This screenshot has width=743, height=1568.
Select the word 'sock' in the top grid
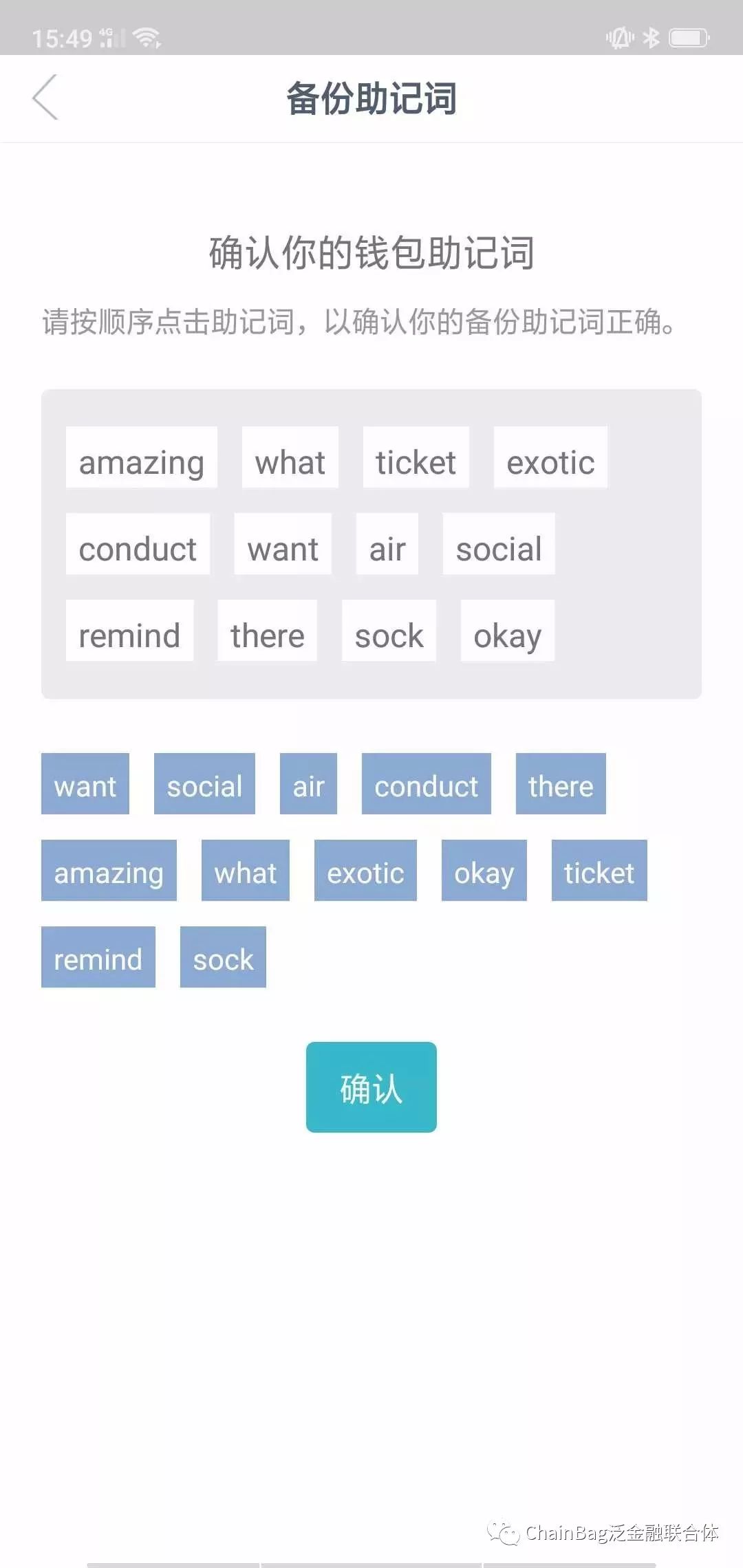(389, 634)
